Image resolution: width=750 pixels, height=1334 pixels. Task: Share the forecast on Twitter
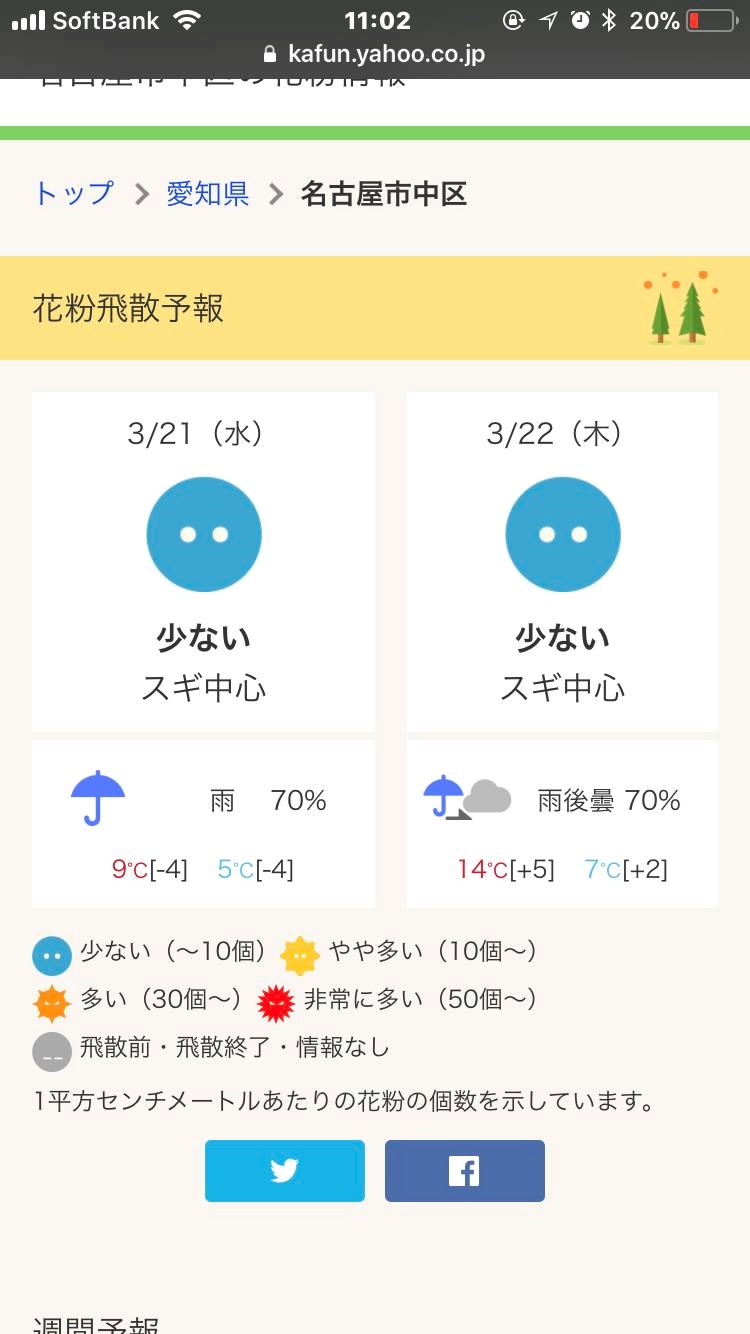(x=285, y=1170)
